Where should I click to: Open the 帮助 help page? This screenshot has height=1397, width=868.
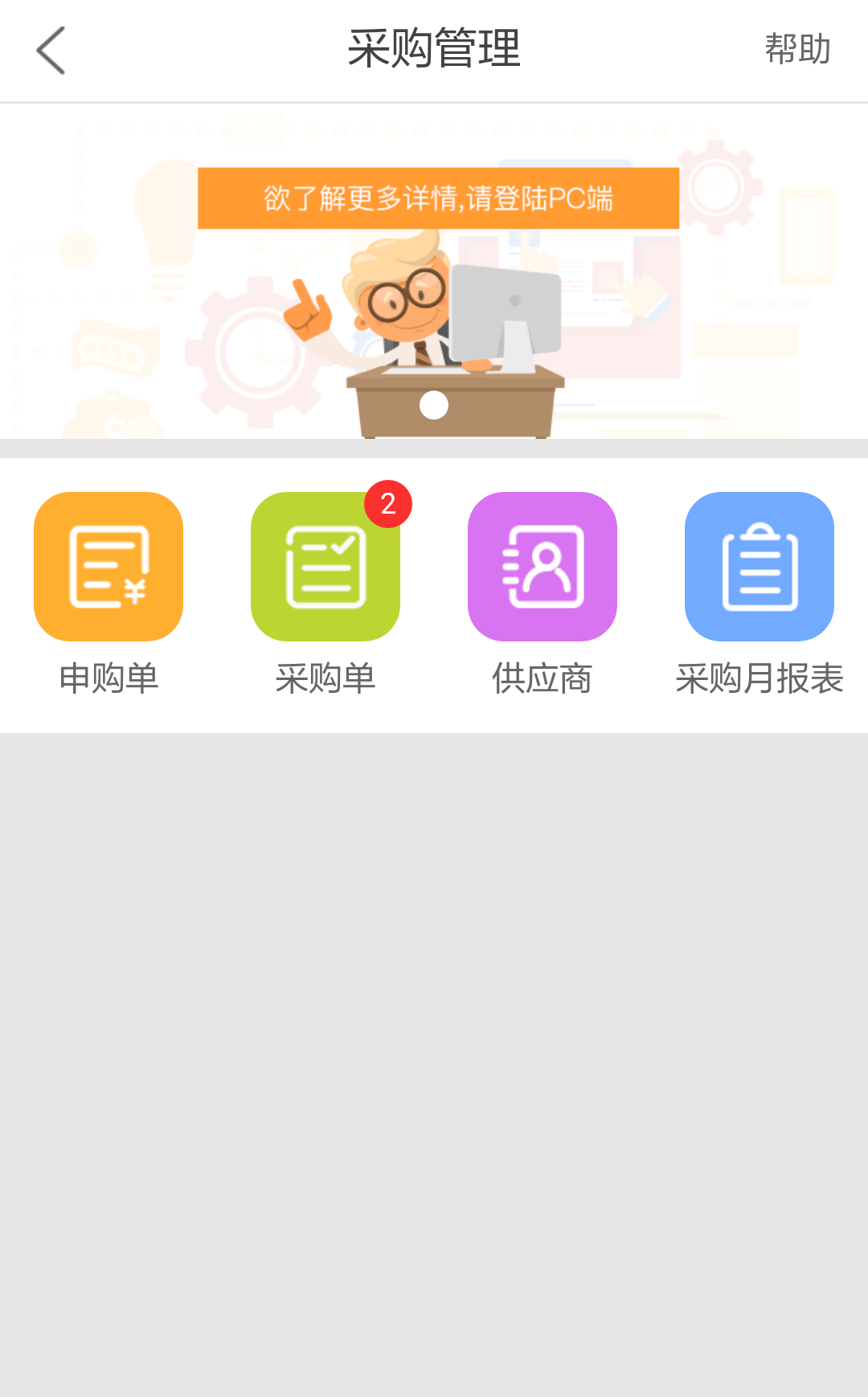pyautogui.click(x=796, y=50)
